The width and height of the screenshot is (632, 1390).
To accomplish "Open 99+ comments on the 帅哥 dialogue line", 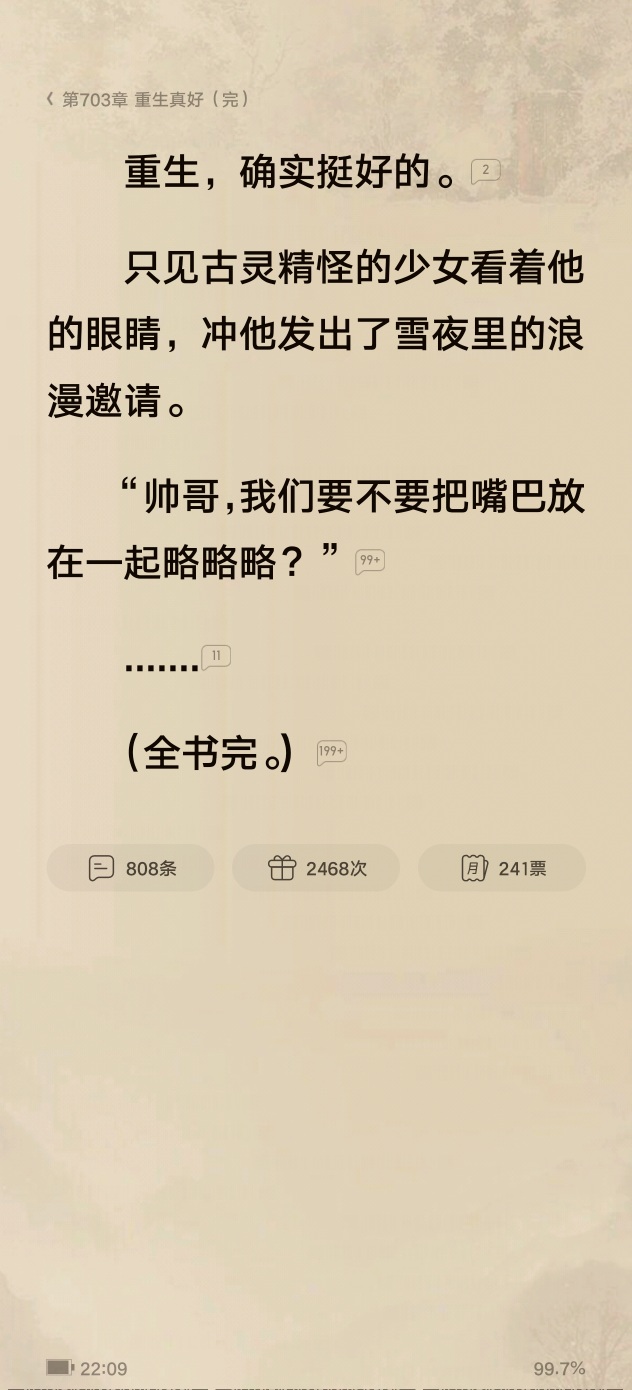I will (370, 561).
